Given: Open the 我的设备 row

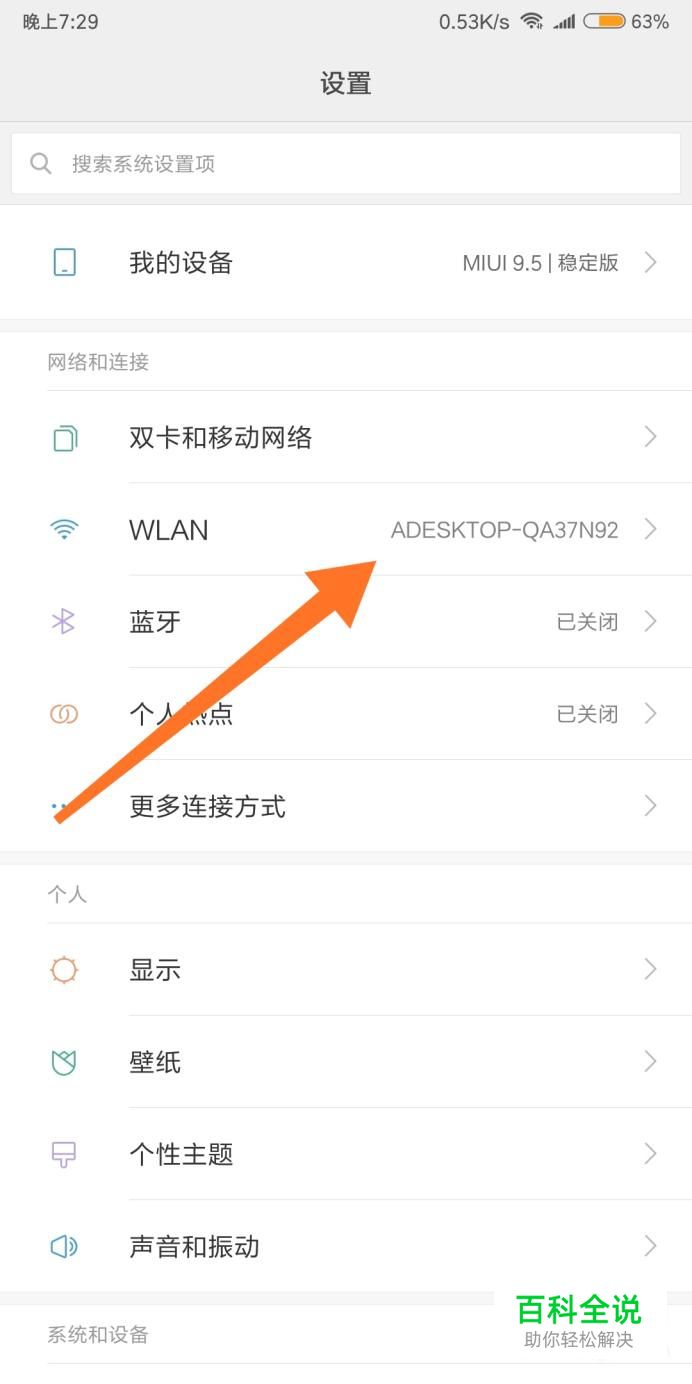Looking at the screenshot, I should click(345, 263).
